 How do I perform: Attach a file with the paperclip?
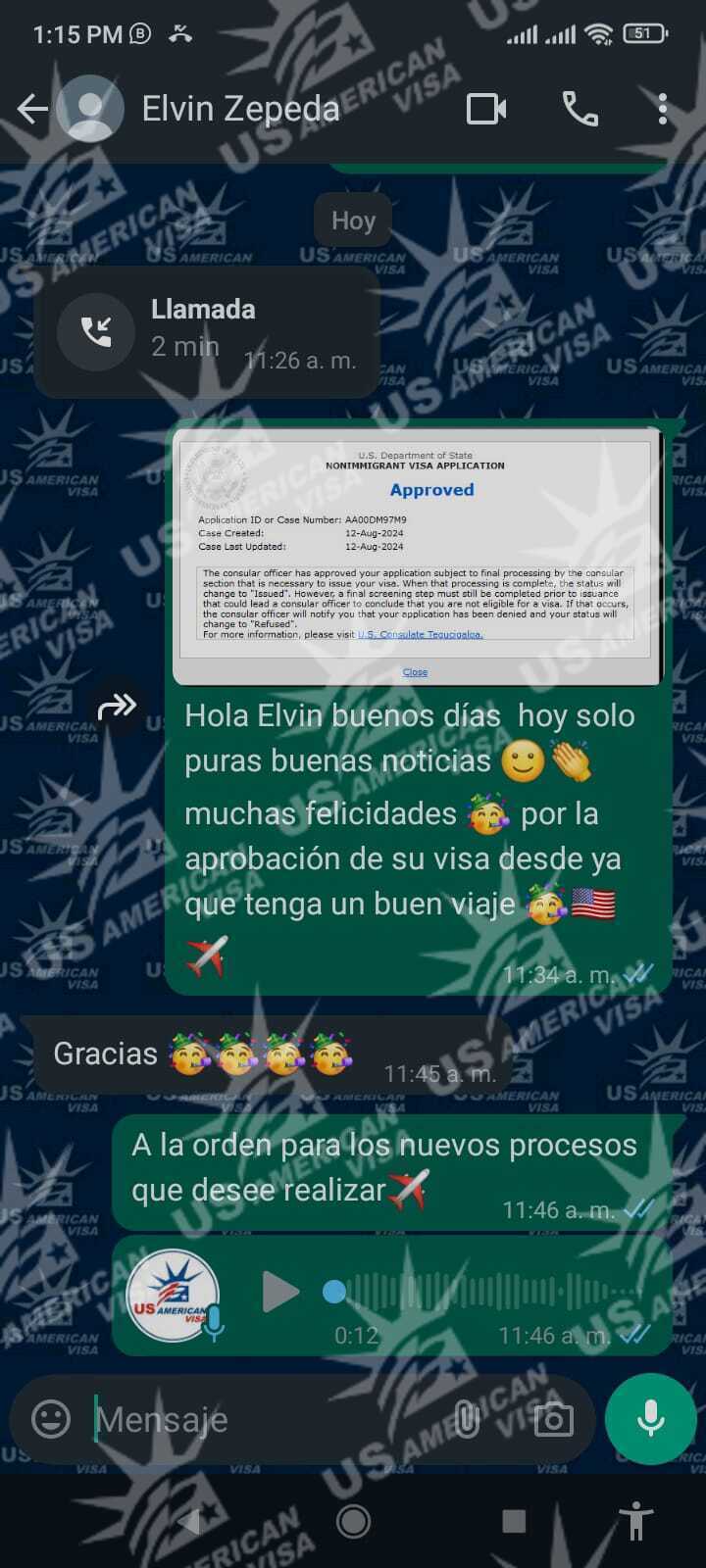467,1419
